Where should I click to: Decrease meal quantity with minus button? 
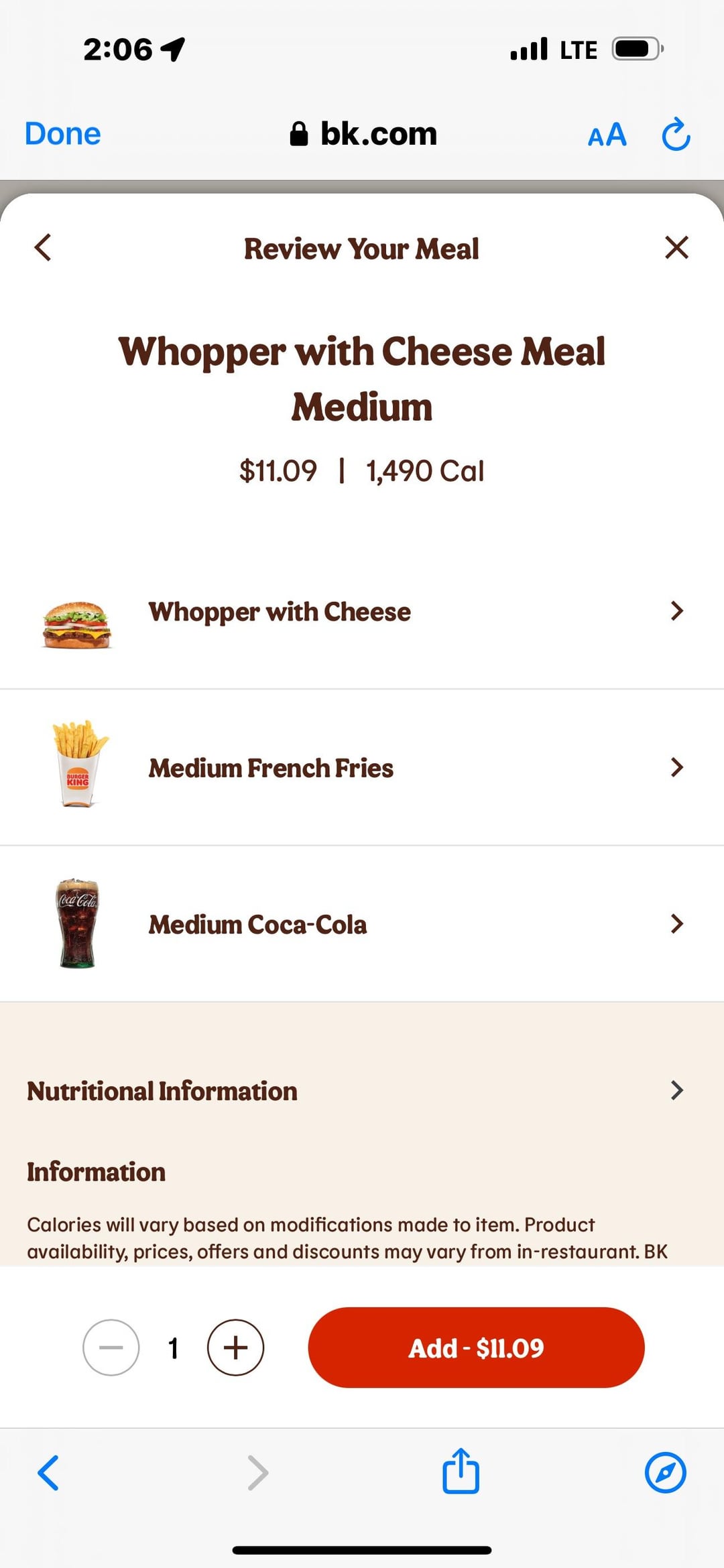111,1348
